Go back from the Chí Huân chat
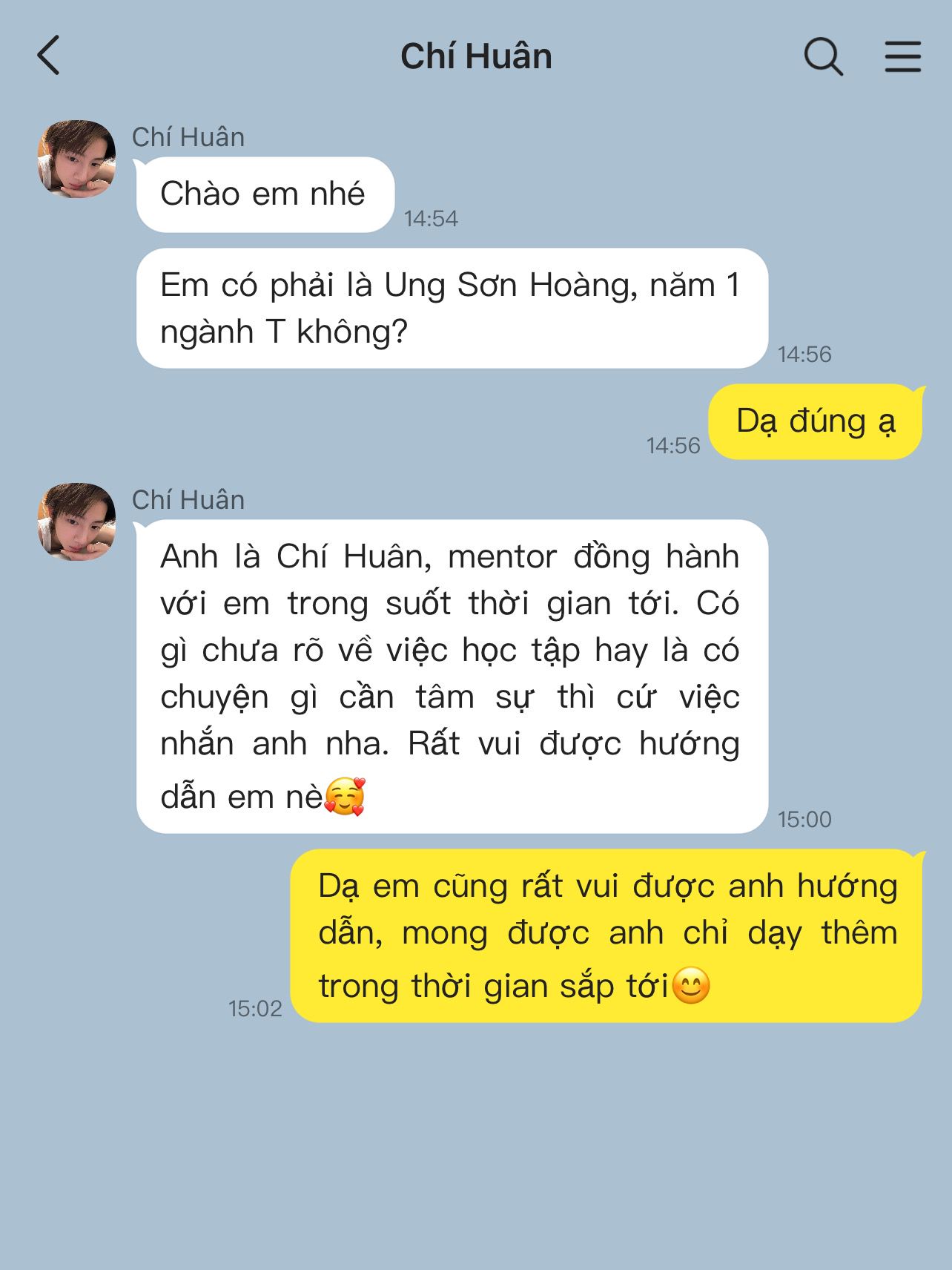This screenshot has width=952, height=1270. pos(49,56)
